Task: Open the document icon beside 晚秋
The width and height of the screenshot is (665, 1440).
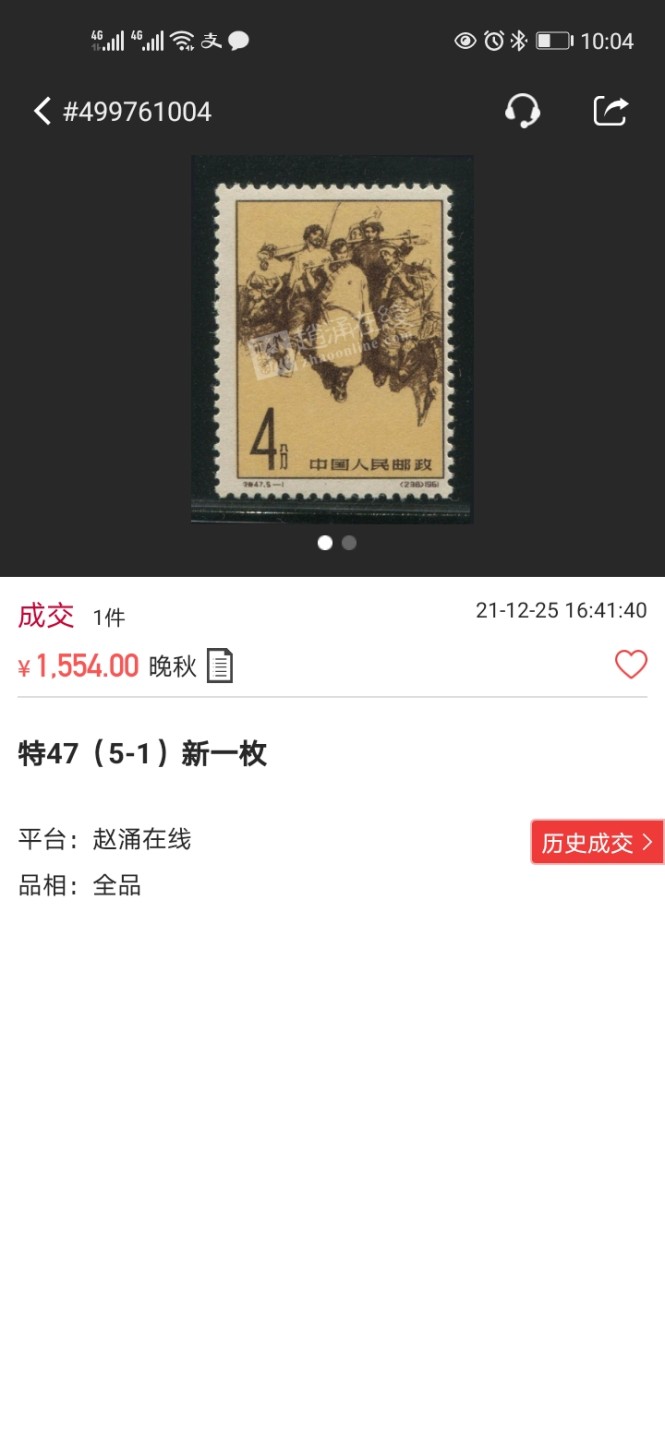Action: 219,666
